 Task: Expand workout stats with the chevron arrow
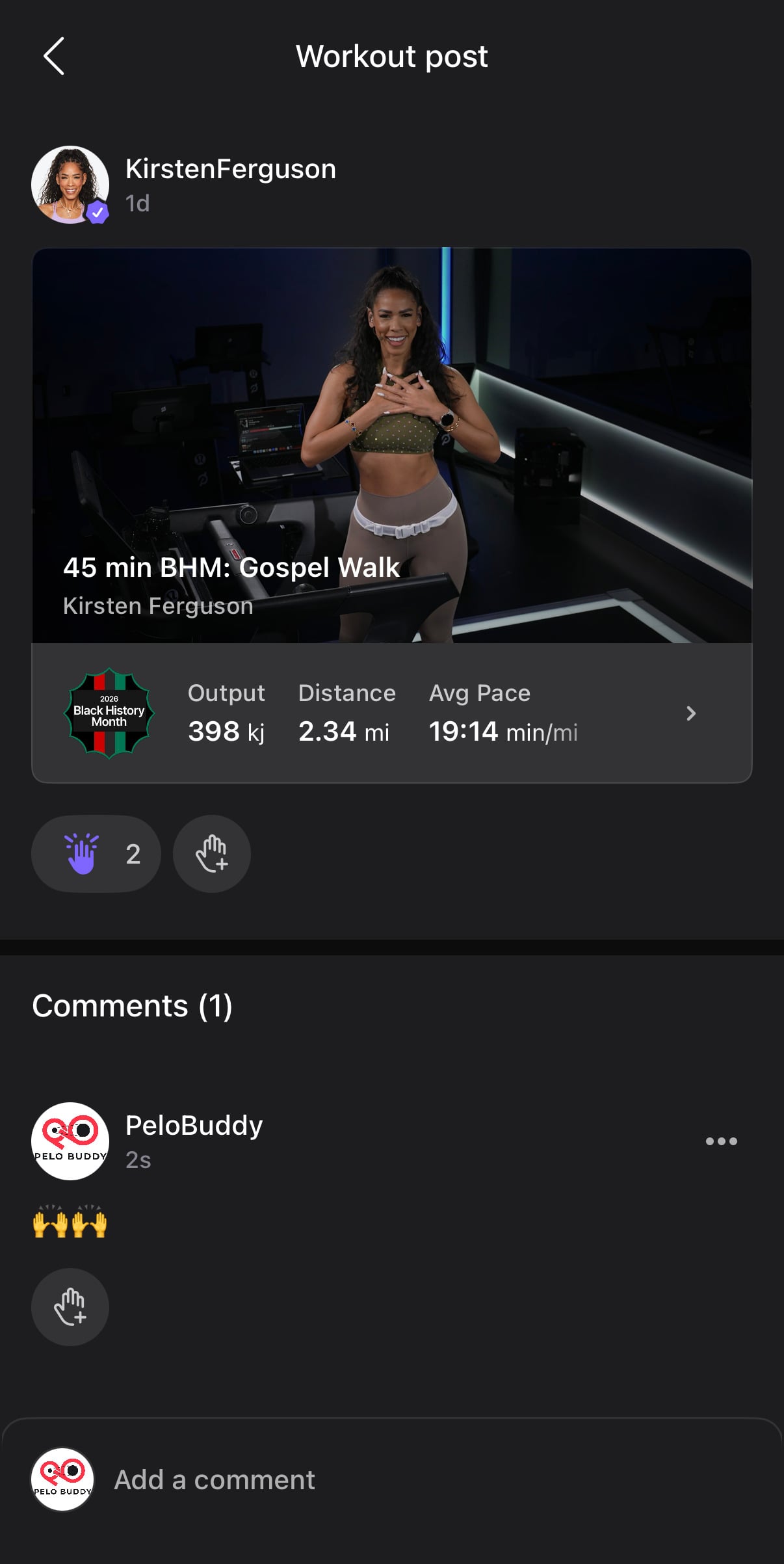(x=690, y=713)
